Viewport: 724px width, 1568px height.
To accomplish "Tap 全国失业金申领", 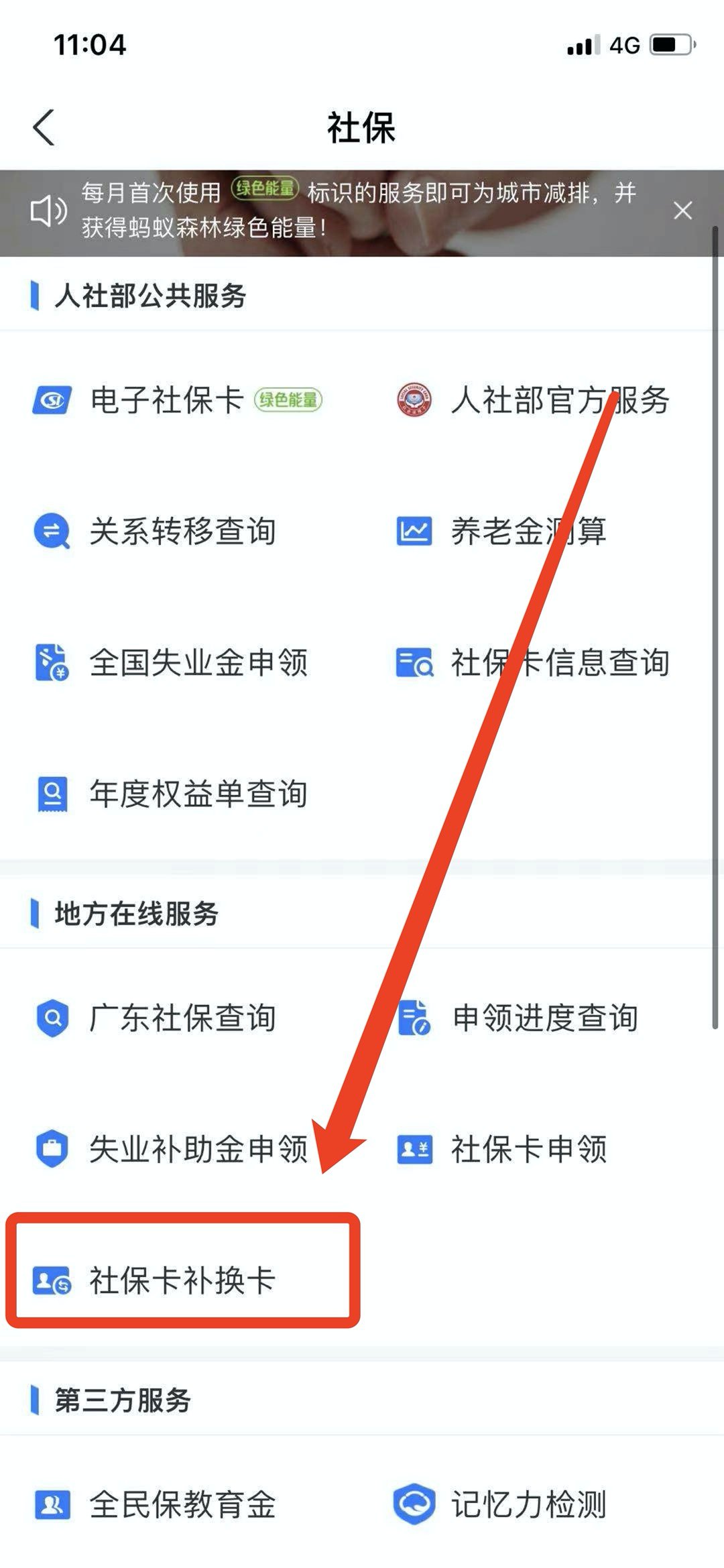I will tap(198, 663).
